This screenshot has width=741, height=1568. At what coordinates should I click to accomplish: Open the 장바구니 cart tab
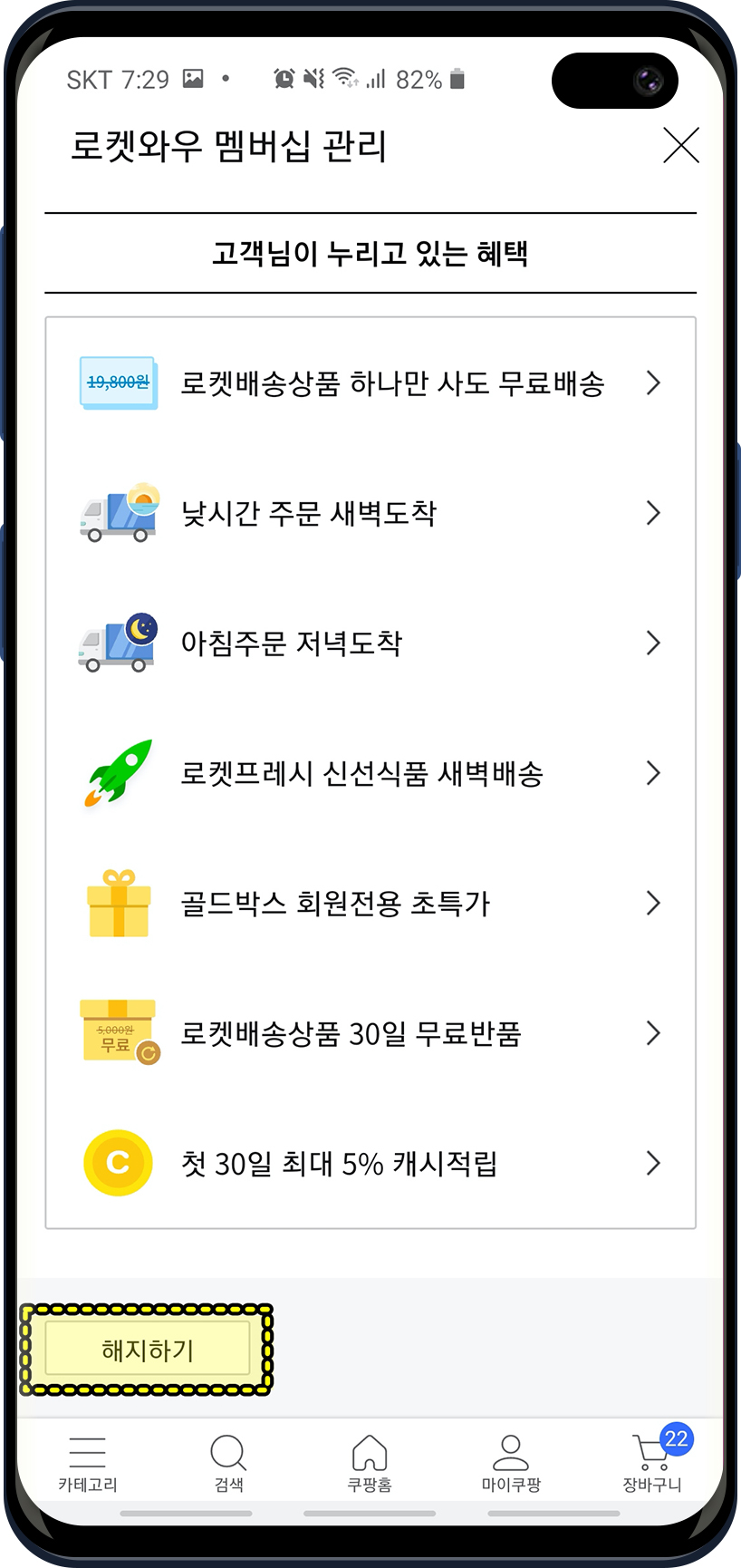(x=652, y=1462)
